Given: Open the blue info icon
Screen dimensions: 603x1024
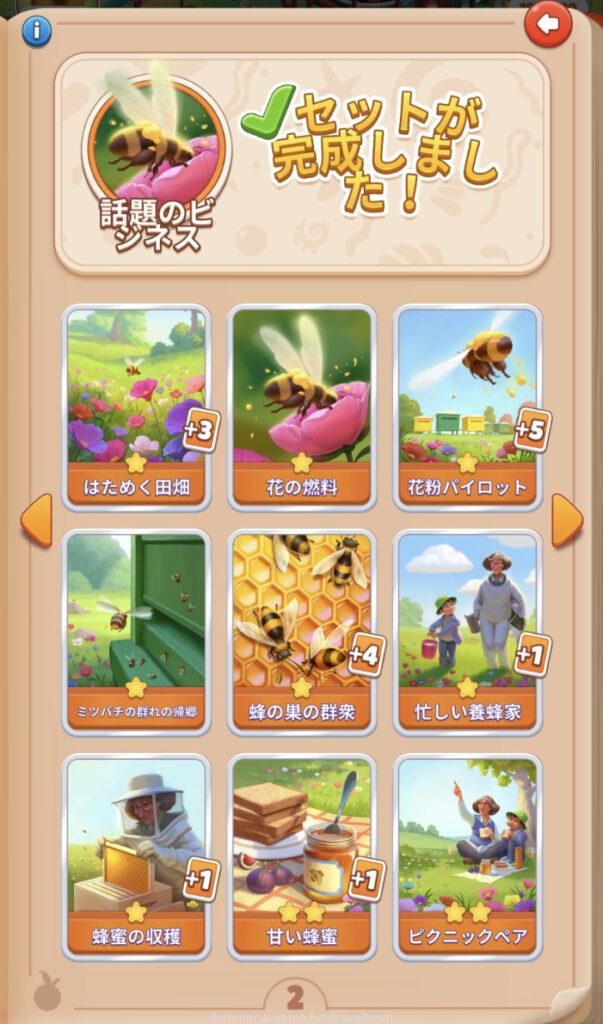Looking at the screenshot, I should (x=36, y=31).
